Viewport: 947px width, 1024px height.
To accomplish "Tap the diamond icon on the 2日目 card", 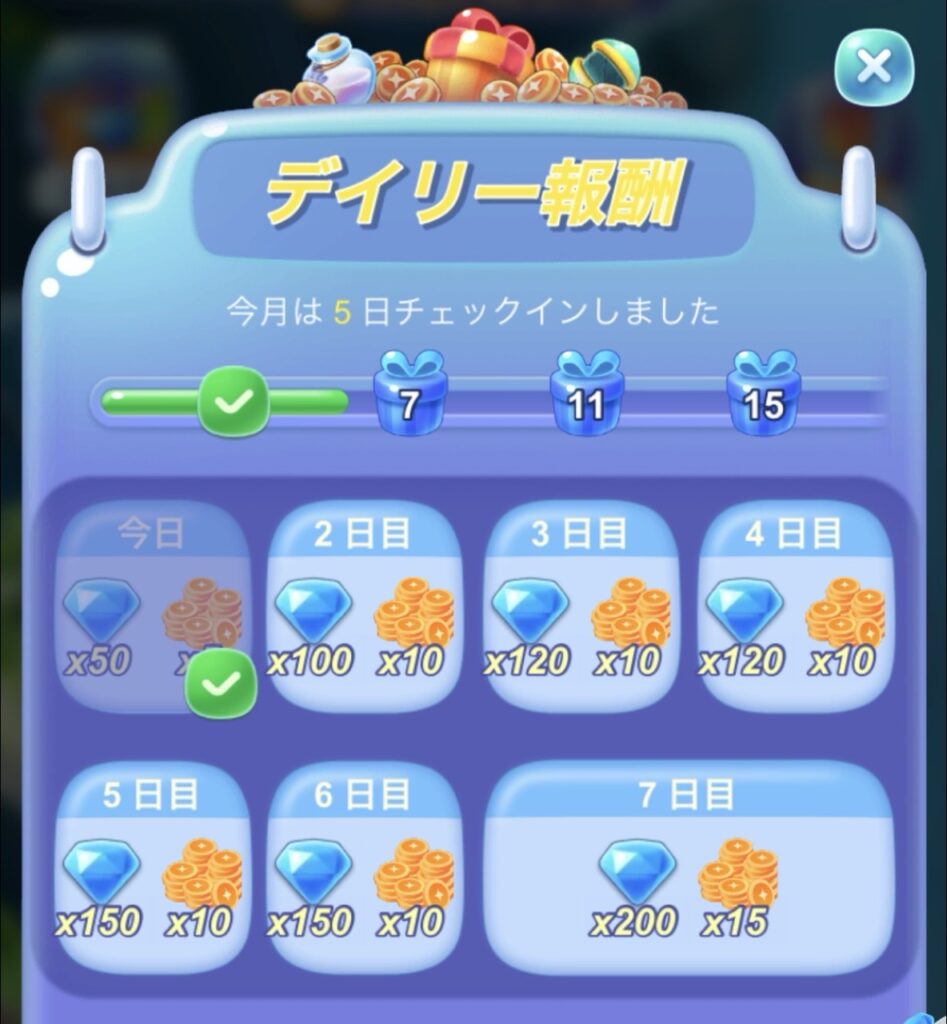I will [312, 611].
